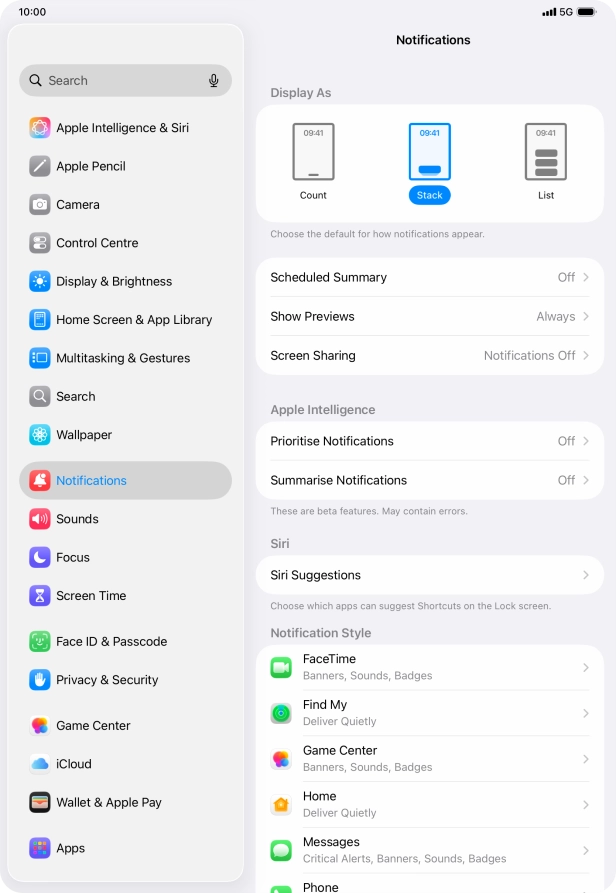Tap the Search field in the sidebar
Viewport: 616px width, 893px height.
115,81
